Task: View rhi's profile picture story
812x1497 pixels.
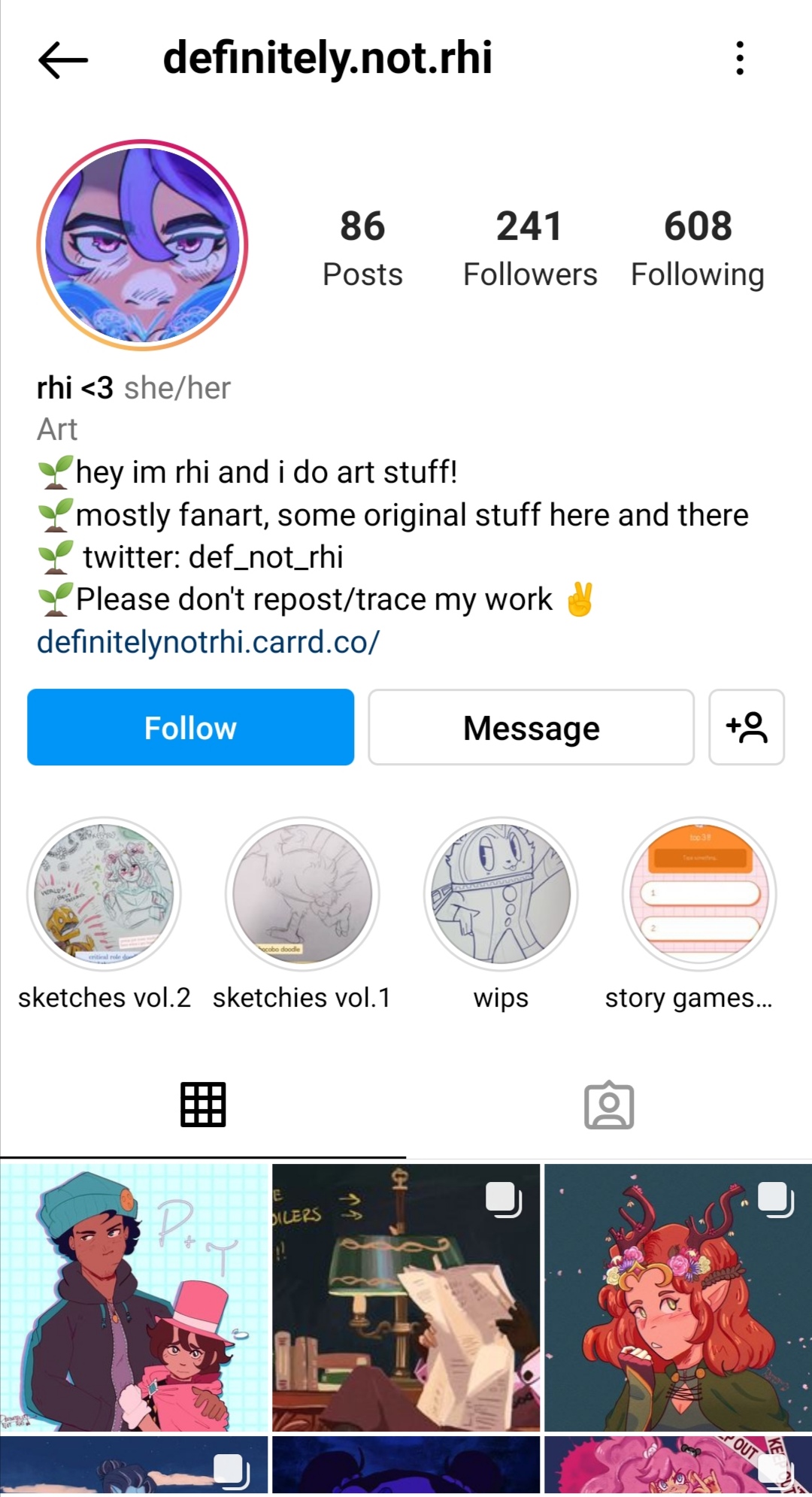Action: (x=142, y=245)
